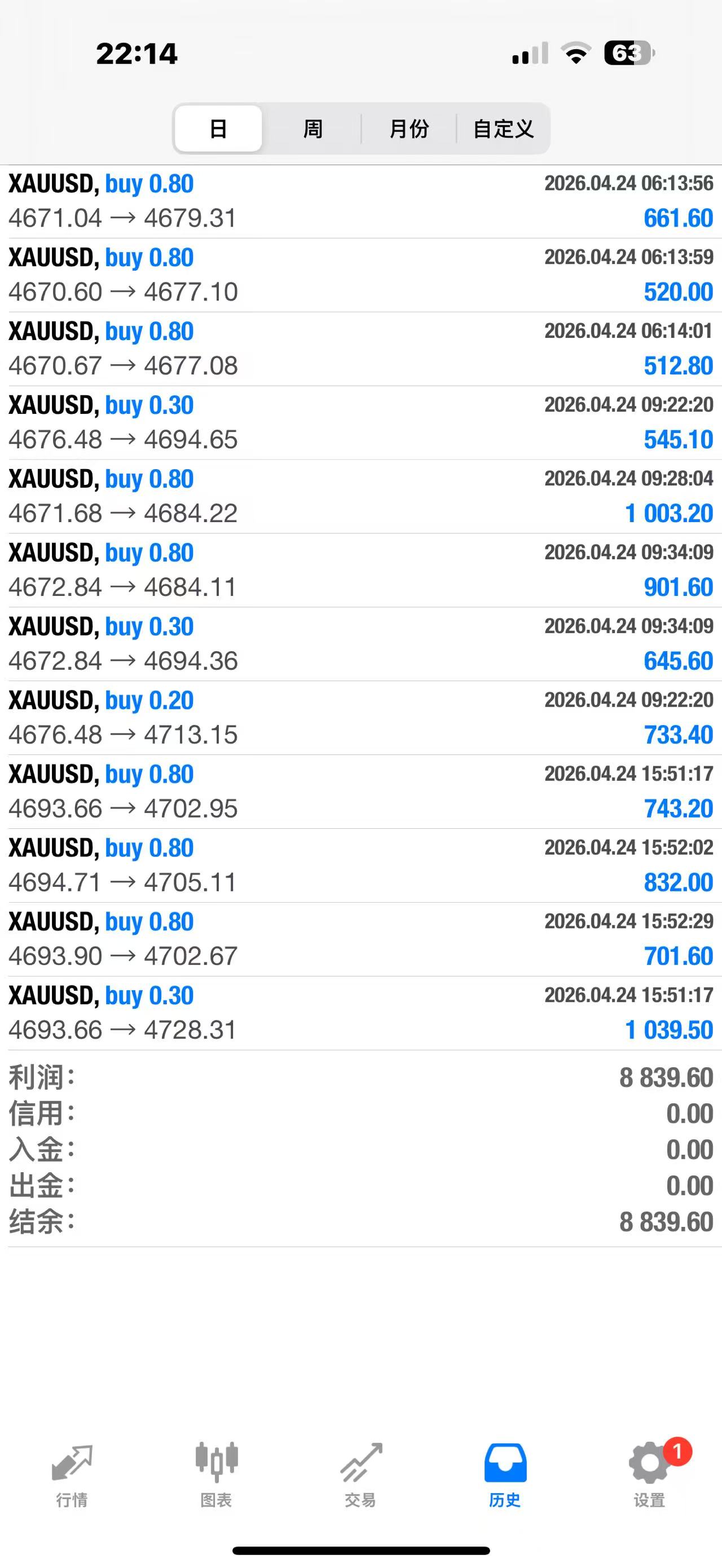Screen dimensions: 722x1568
Task: Tap the first XAUUSD buy 0.80 trade row
Action: point(361,201)
